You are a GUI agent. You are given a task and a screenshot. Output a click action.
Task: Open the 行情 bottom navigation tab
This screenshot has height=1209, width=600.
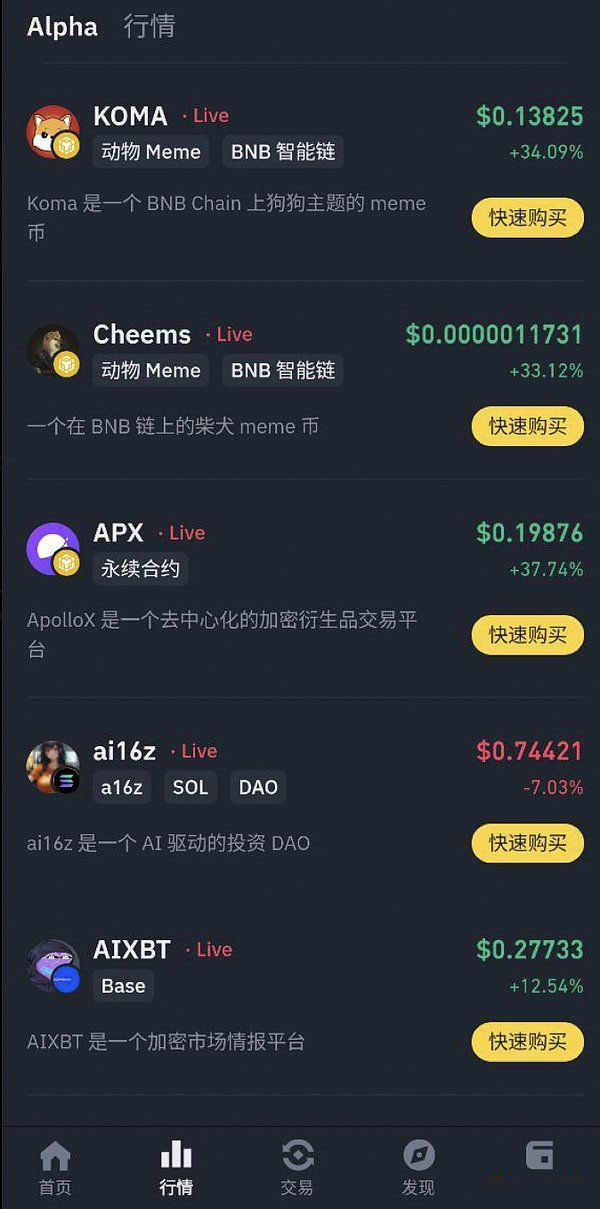click(176, 1168)
